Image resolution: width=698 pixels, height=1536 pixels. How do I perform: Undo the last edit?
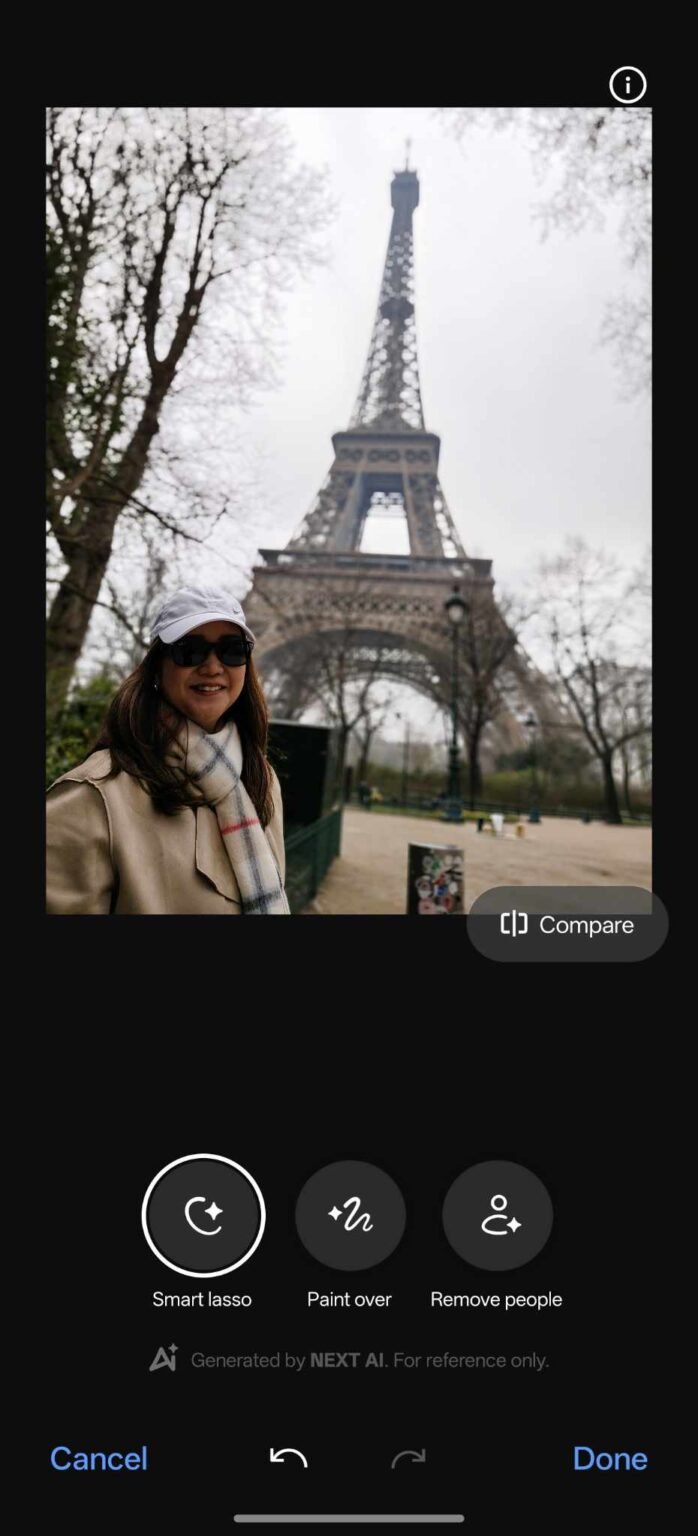pos(289,1458)
